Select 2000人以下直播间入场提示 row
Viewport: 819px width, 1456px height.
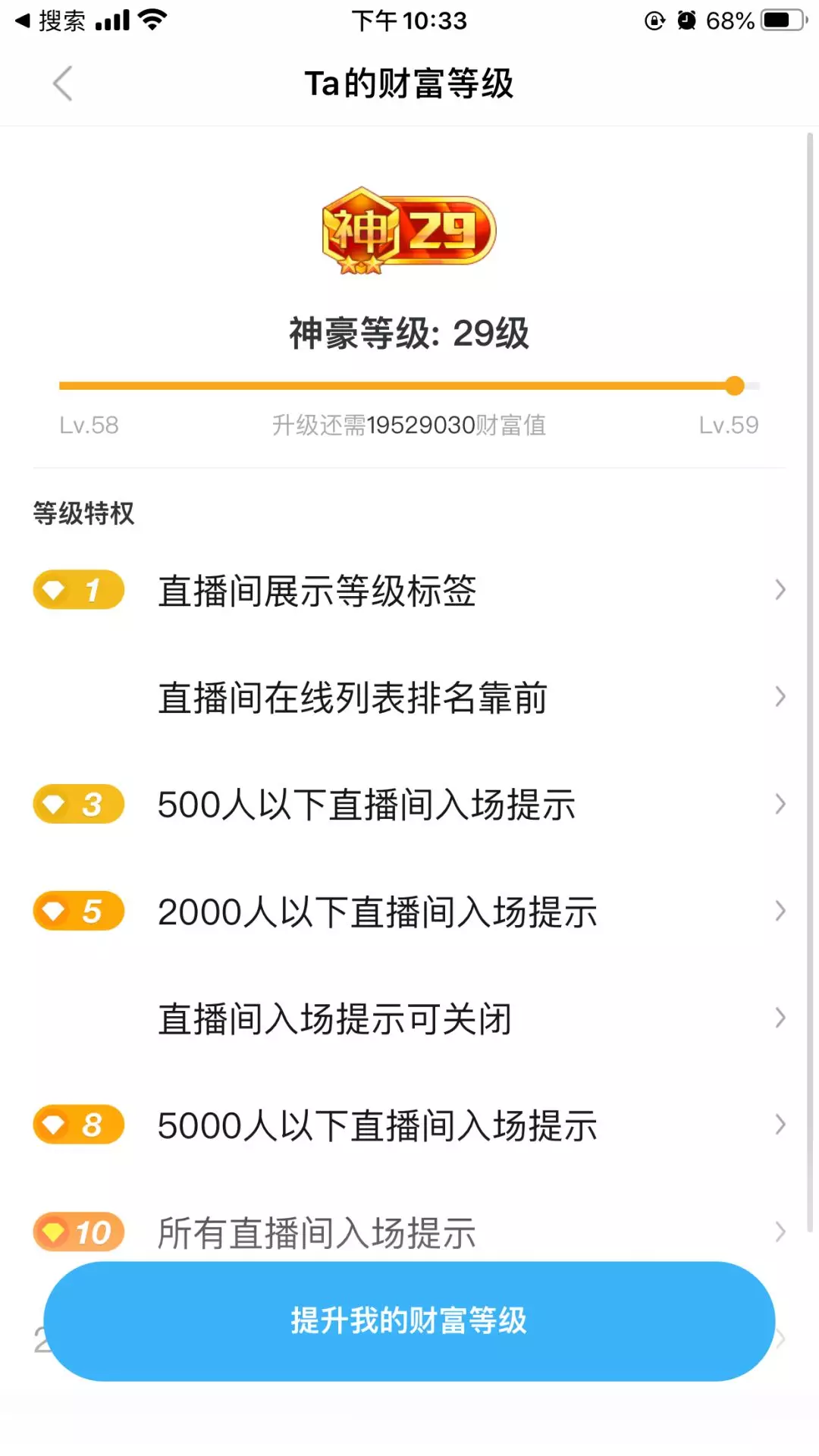(x=409, y=911)
